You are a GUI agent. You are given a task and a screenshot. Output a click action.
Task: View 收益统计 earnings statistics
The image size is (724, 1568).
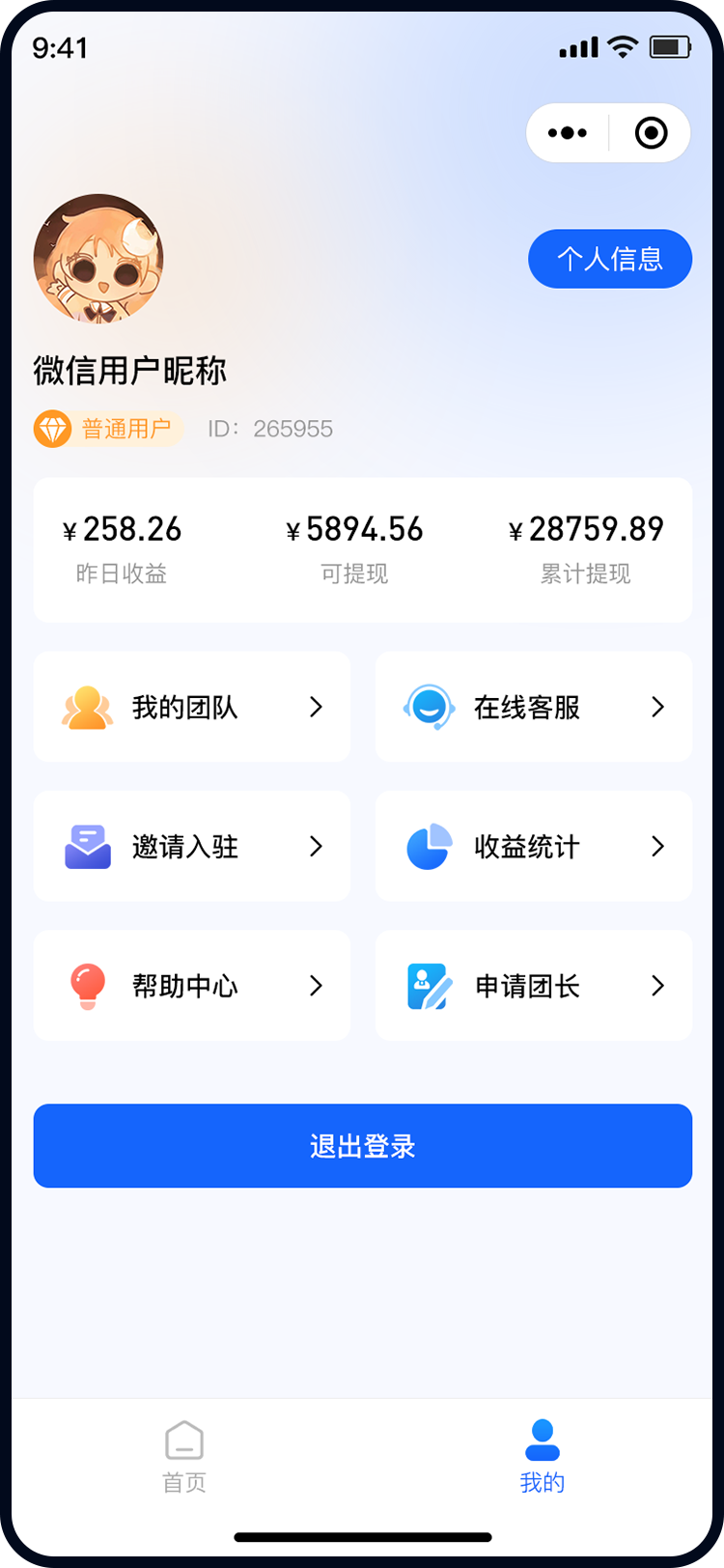pyautogui.click(x=533, y=847)
